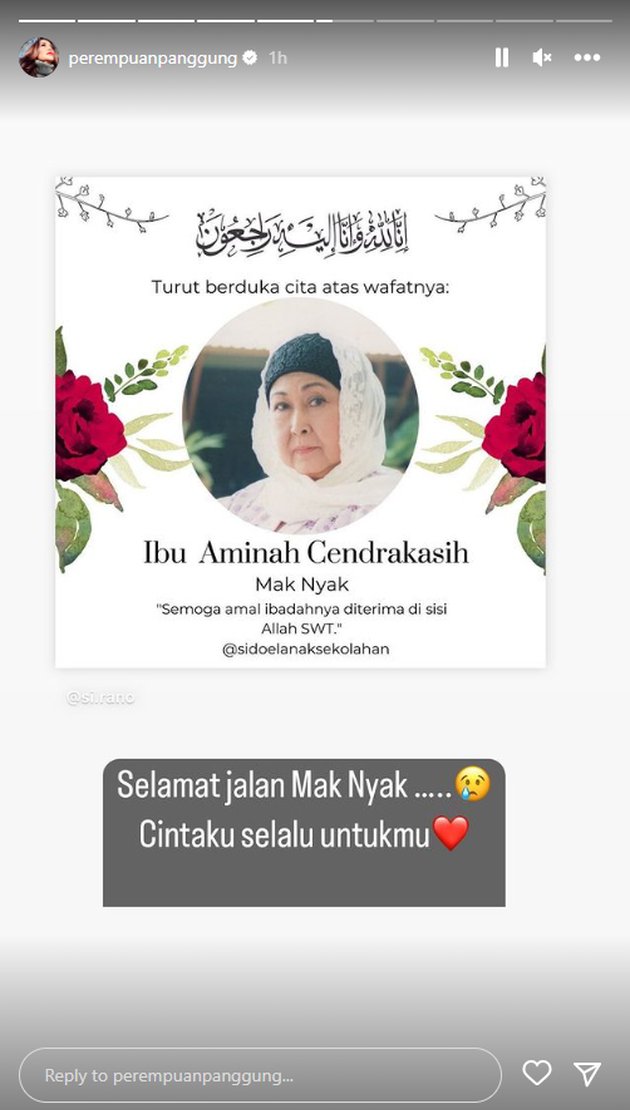The height and width of the screenshot is (1110, 630).
Task: Open the reshared condolence post
Action: [x=300, y=420]
